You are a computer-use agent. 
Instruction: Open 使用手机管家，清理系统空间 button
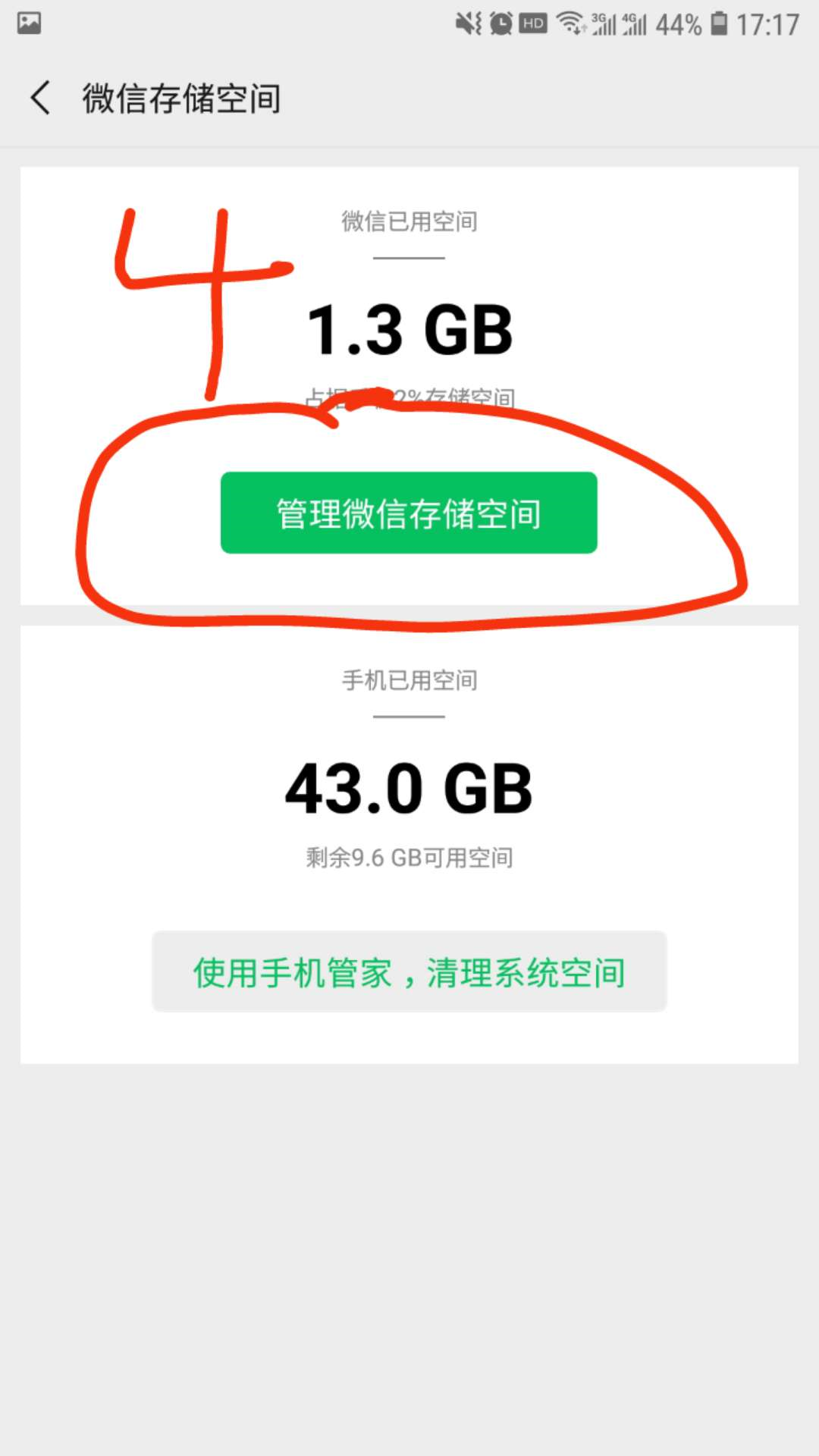[x=409, y=972]
